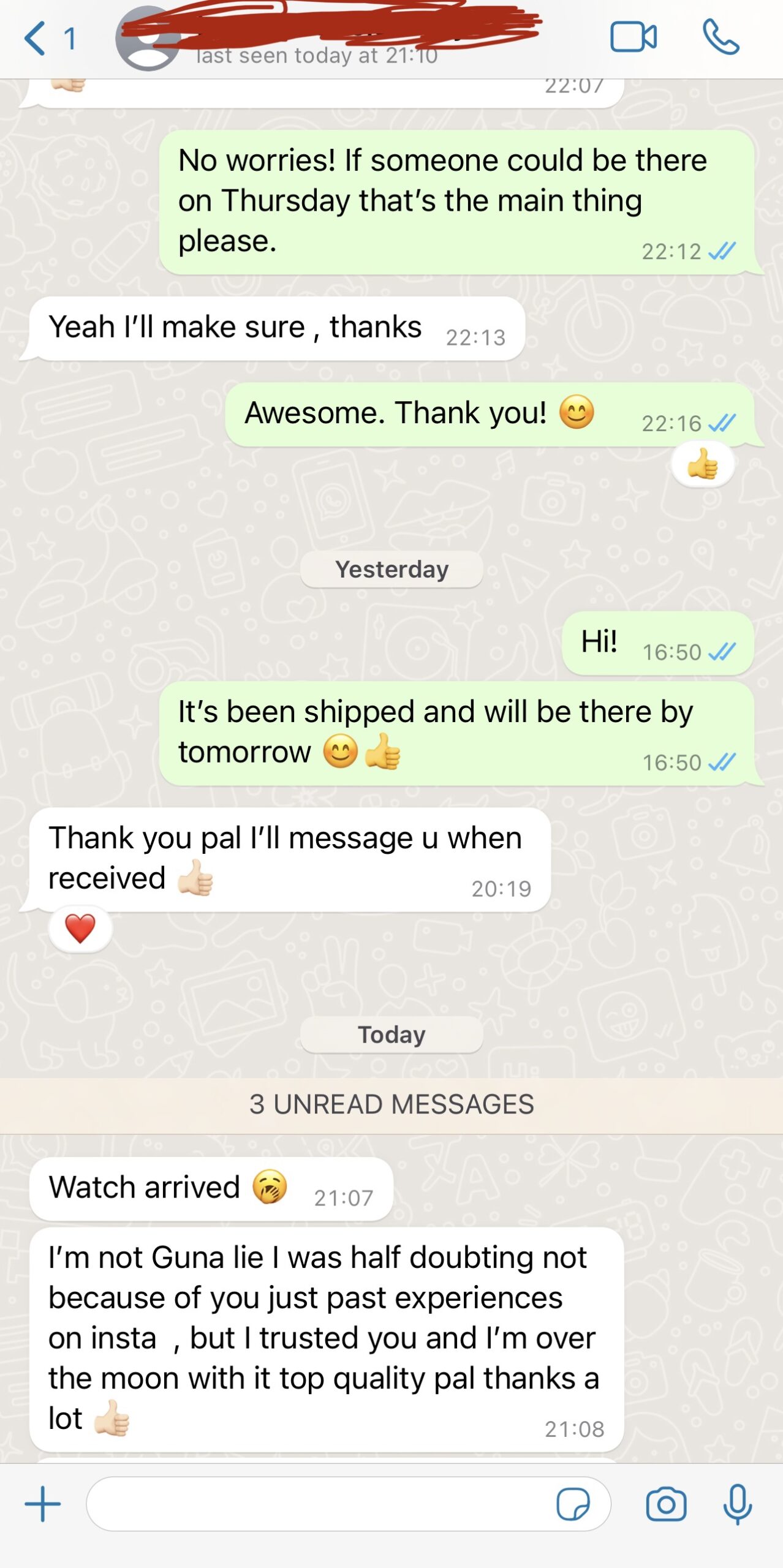Go back to the chats list

pos(49,38)
